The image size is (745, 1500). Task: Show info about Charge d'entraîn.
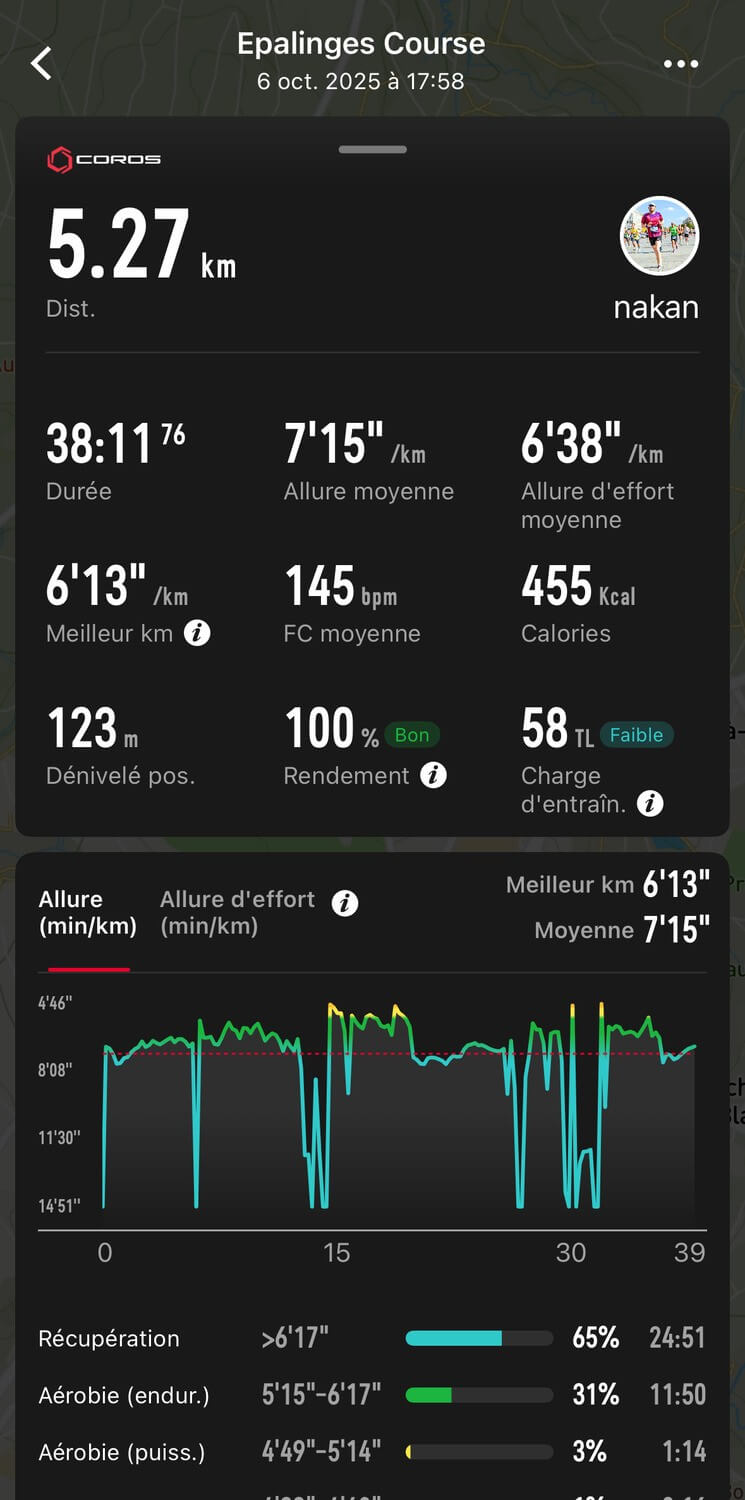pos(650,803)
